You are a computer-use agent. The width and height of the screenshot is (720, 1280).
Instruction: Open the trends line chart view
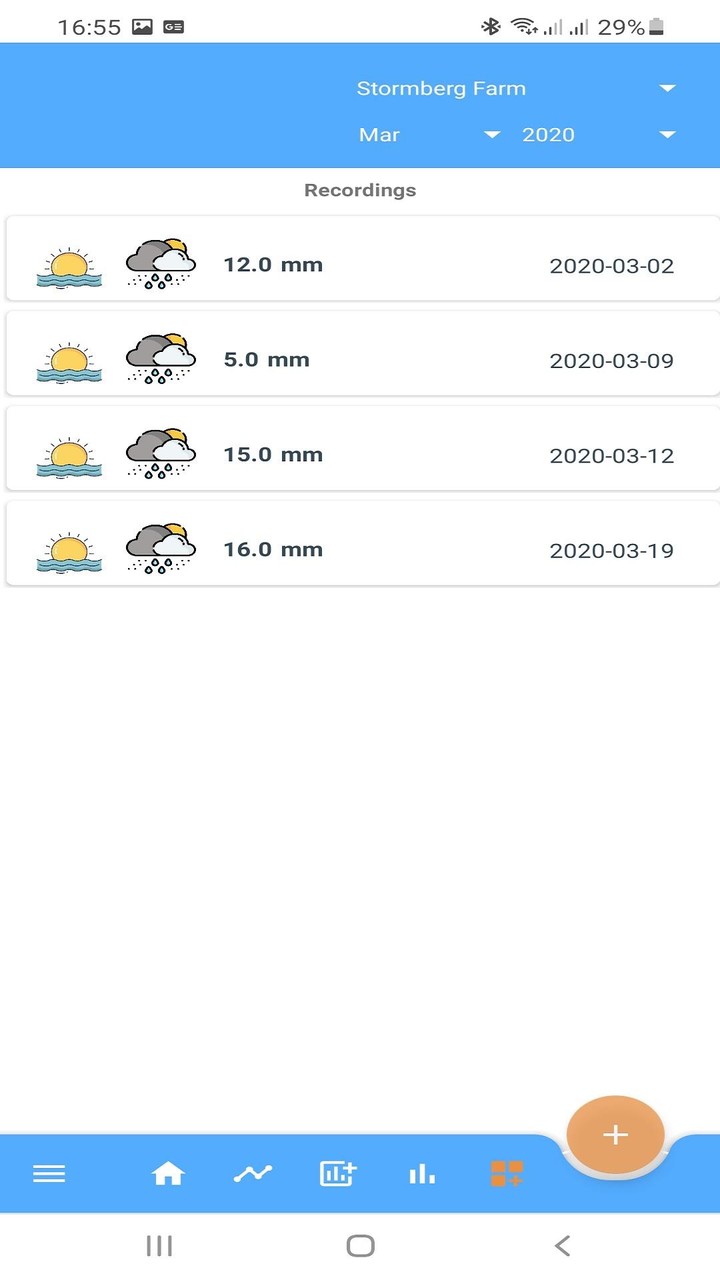(x=252, y=1173)
